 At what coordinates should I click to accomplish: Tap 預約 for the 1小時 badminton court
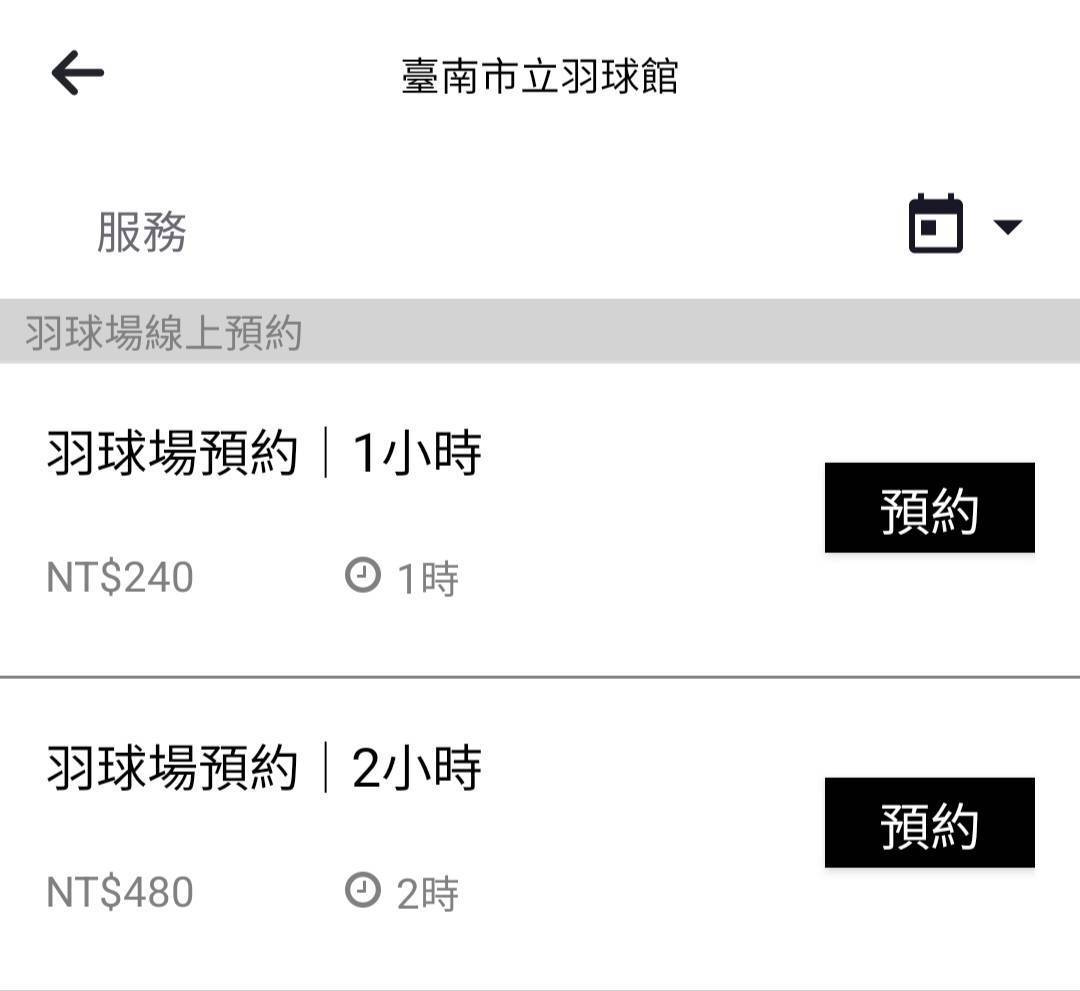(x=929, y=508)
